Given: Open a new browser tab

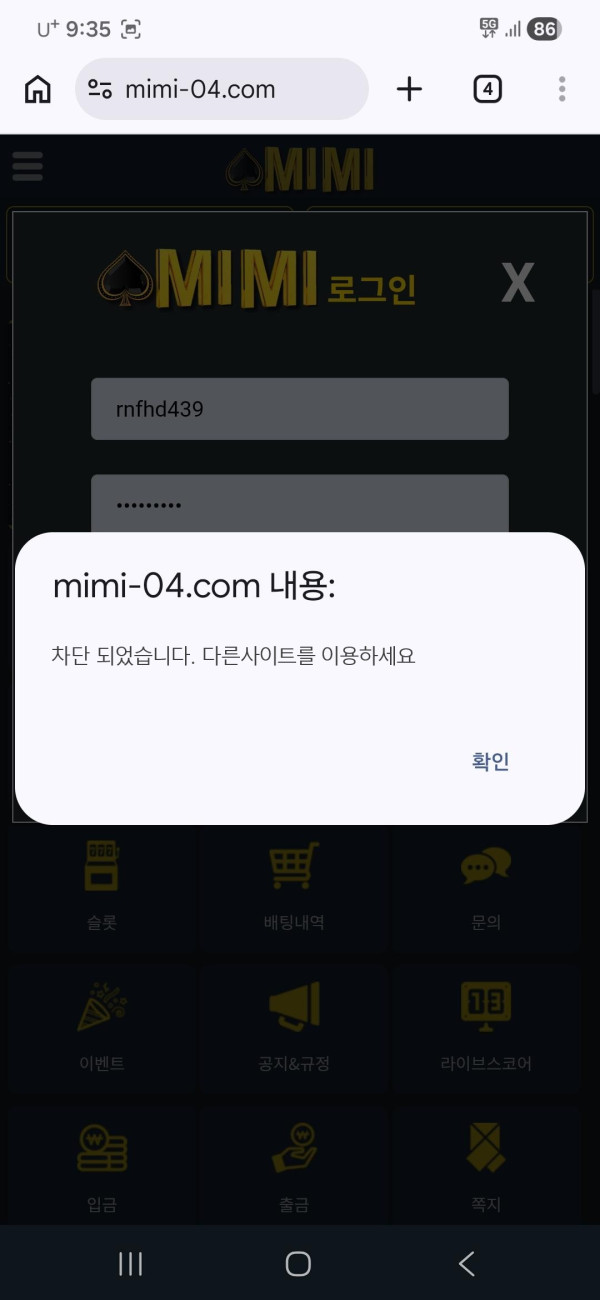Looking at the screenshot, I should click(409, 89).
